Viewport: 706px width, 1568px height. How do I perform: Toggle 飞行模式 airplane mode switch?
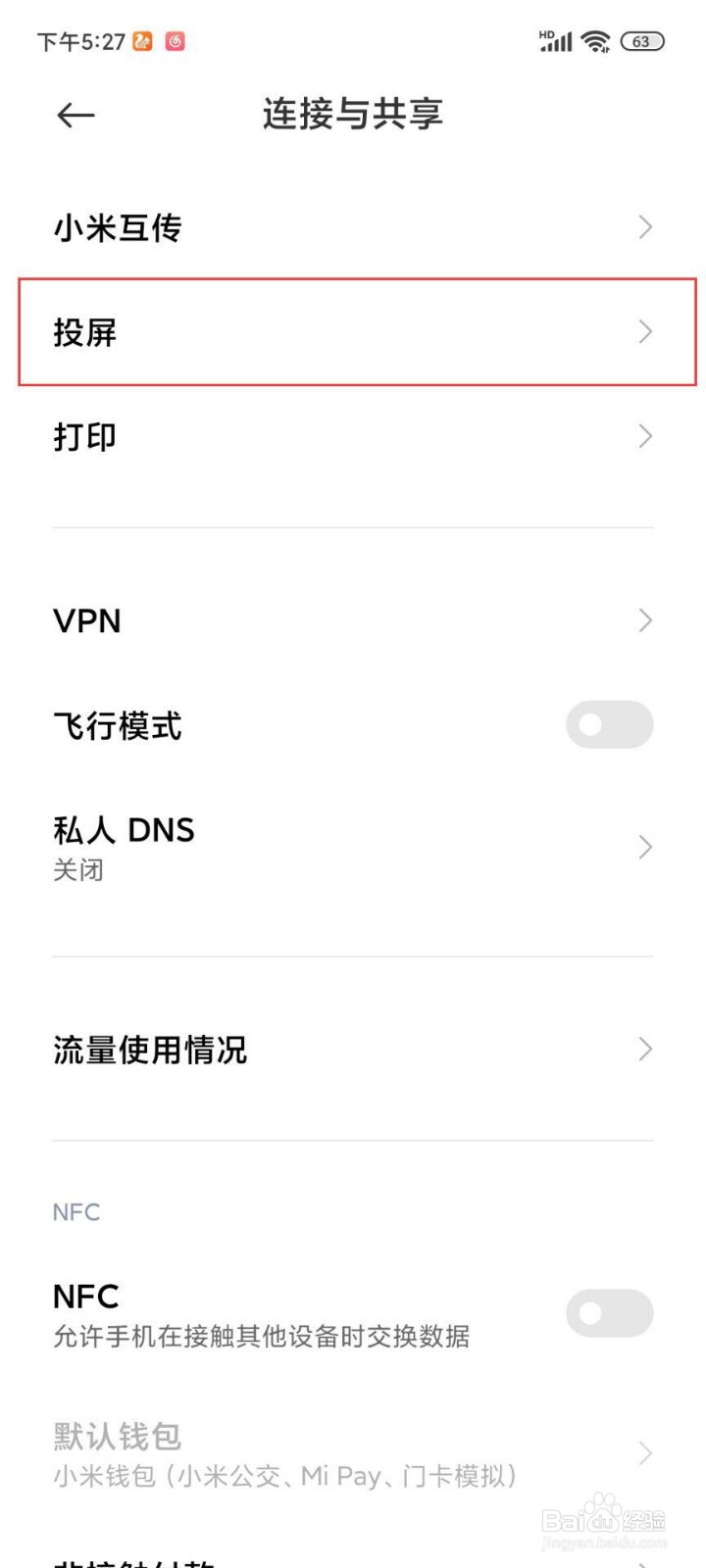[x=609, y=725]
